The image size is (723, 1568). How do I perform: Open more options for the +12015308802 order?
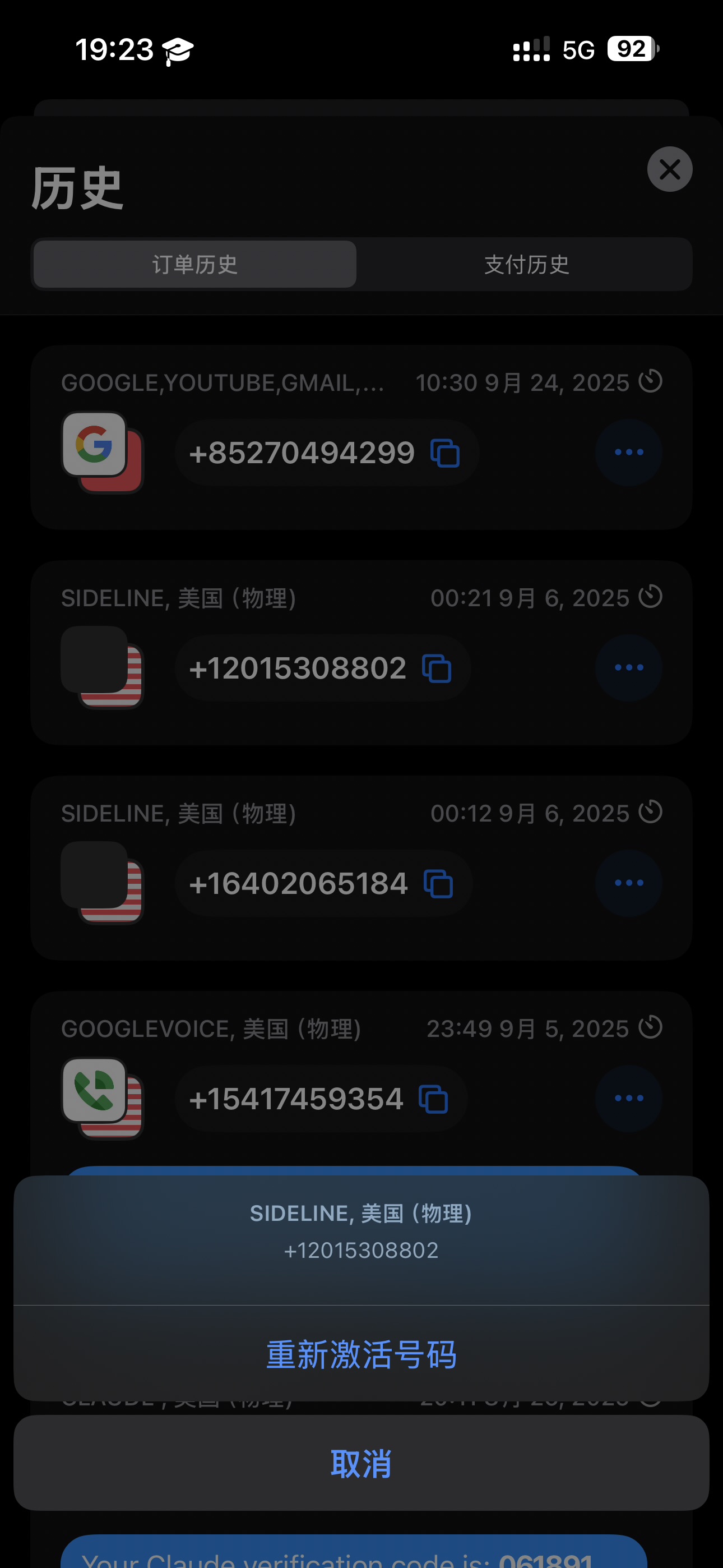[629, 668]
